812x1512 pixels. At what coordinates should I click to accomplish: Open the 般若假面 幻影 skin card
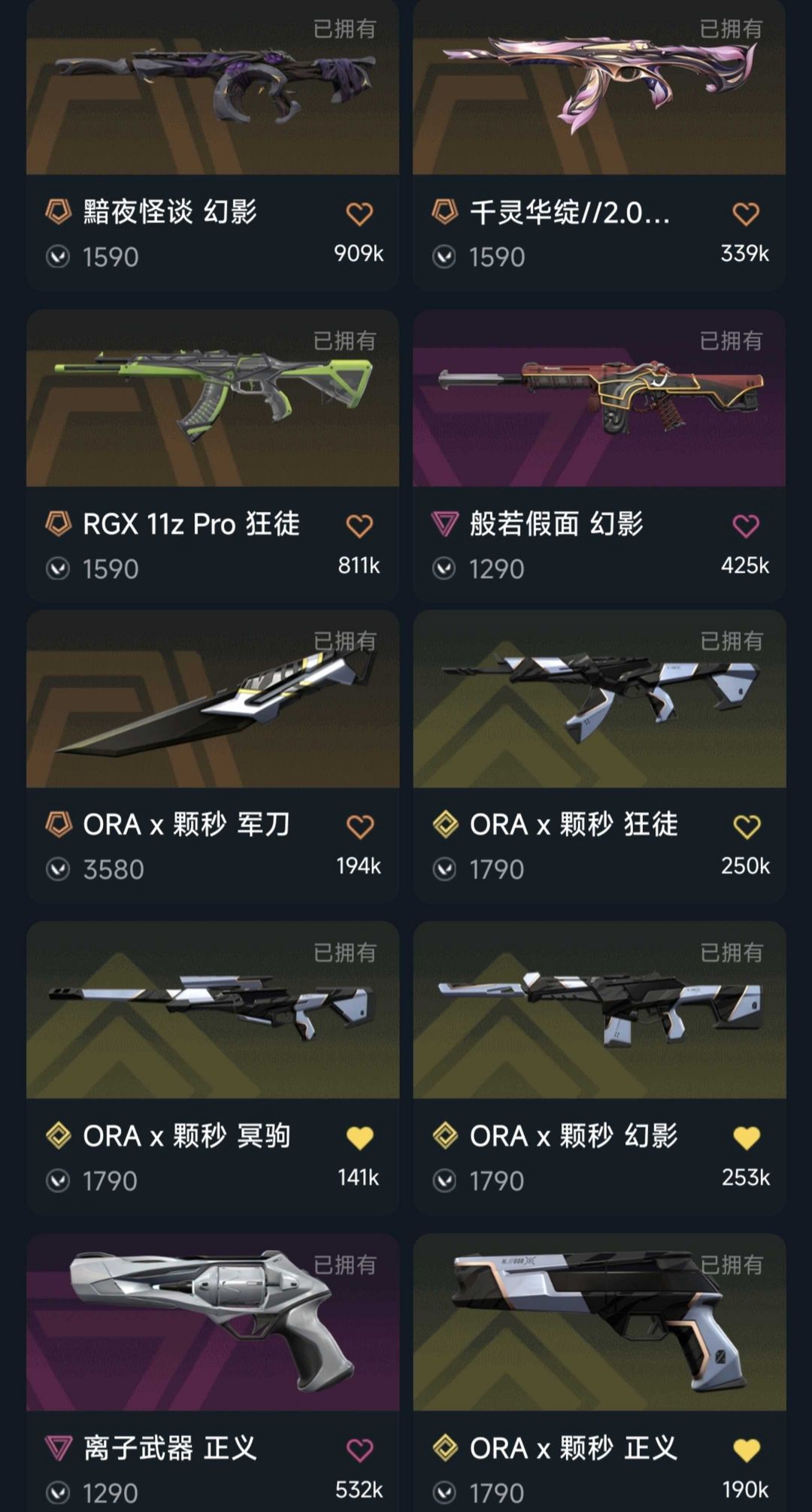pos(598,398)
